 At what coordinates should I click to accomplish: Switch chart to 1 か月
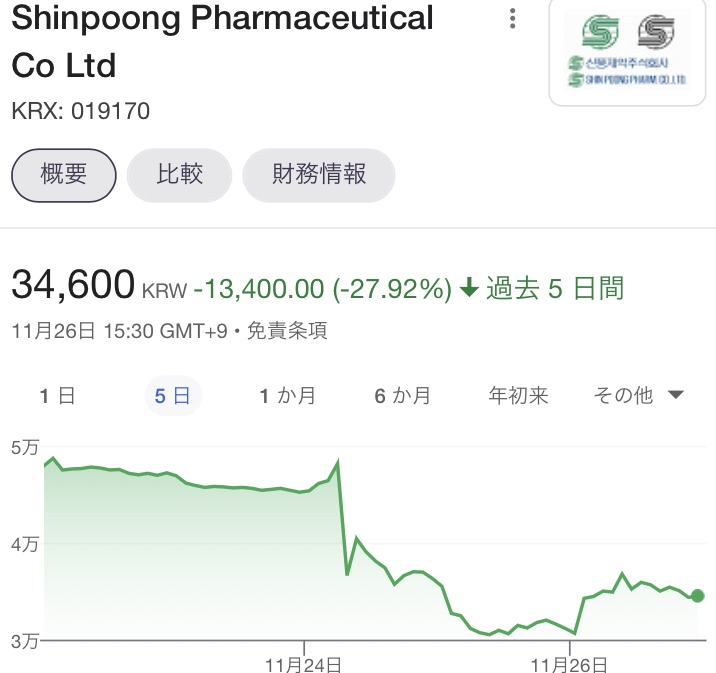pyautogui.click(x=287, y=396)
